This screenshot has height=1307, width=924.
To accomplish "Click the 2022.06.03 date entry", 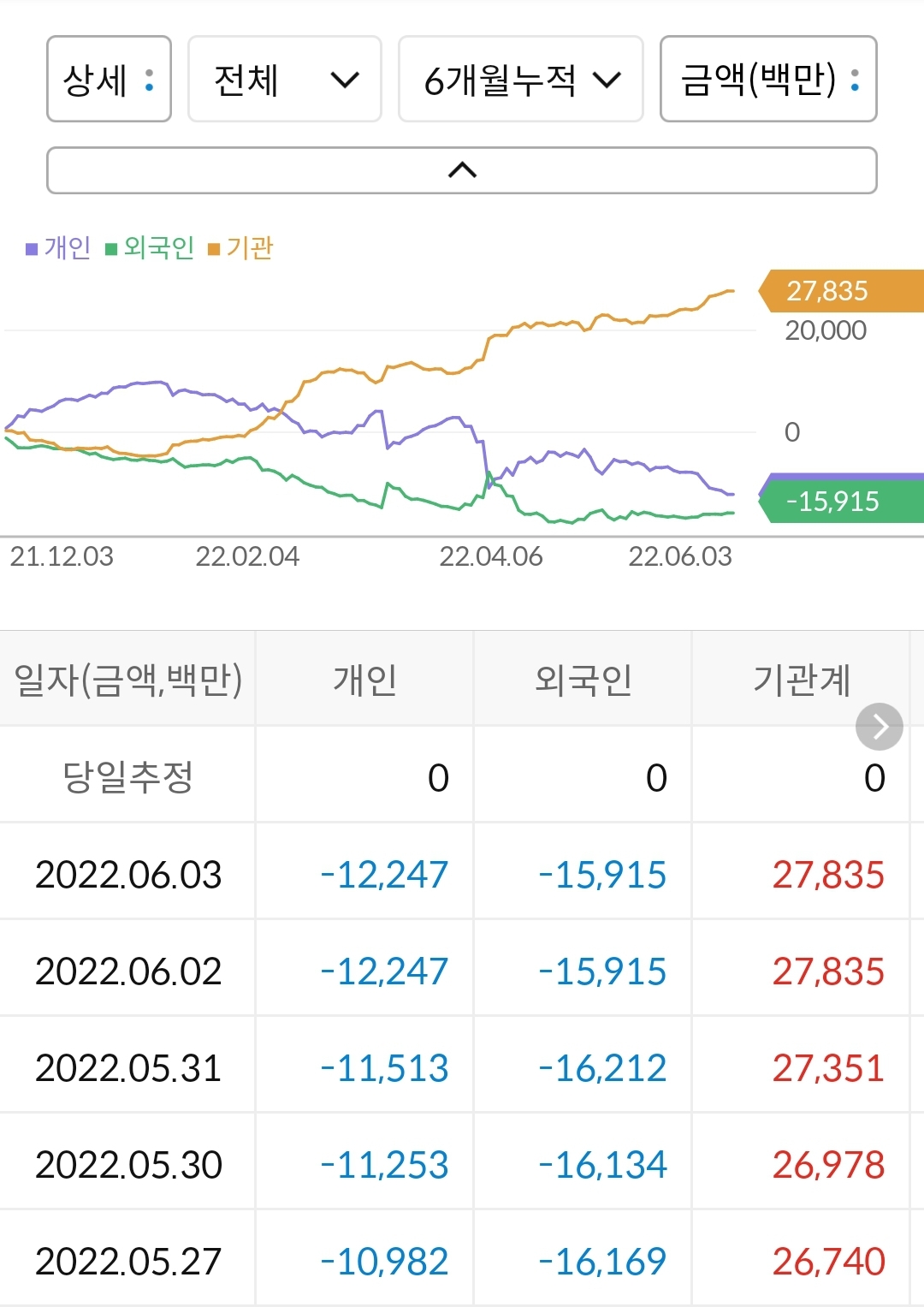I will [x=128, y=873].
